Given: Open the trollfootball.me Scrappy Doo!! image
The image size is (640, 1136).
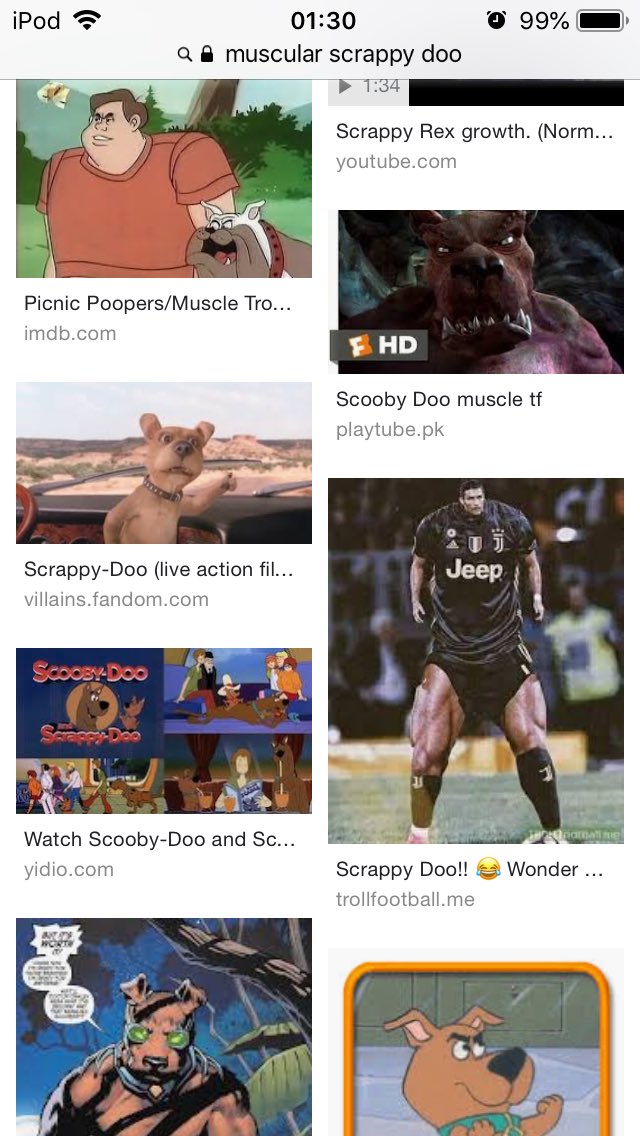Looking at the screenshot, I should coord(476,660).
